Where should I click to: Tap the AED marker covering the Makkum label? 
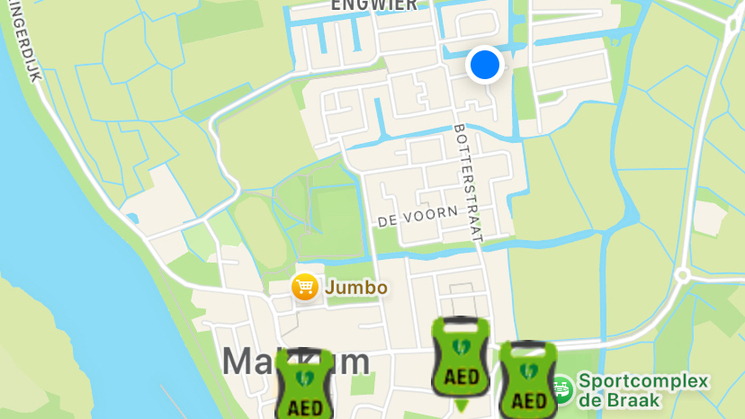pyautogui.click(x=305, y=385)
